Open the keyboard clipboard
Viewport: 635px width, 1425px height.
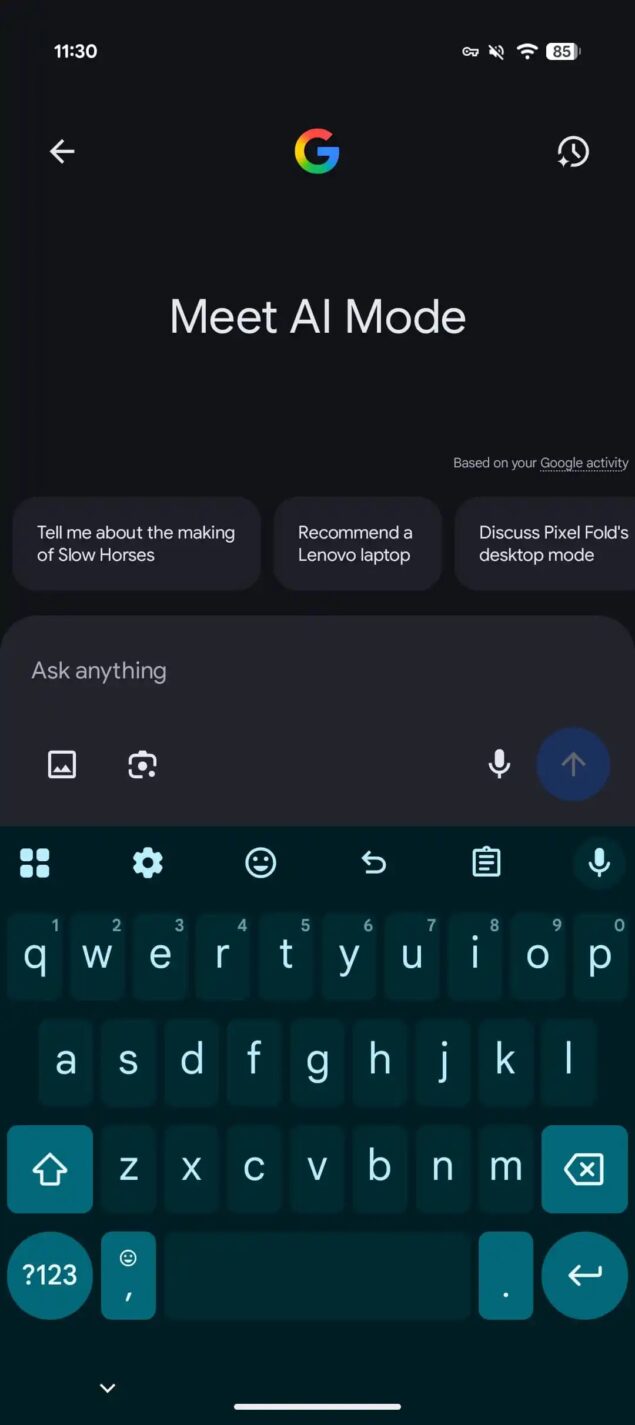point(487,862)
